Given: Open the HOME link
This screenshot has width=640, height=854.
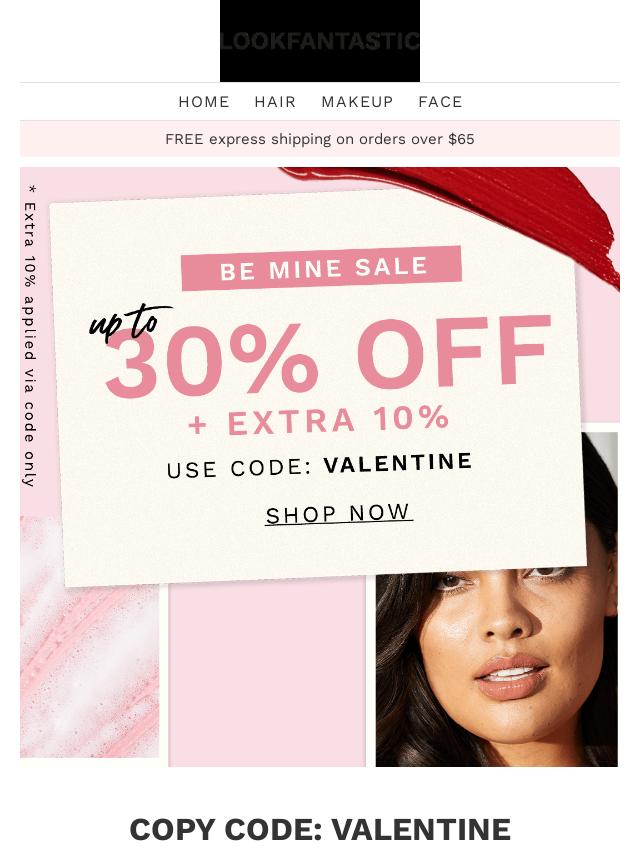Looking at the screenshot, I should 204,102.
